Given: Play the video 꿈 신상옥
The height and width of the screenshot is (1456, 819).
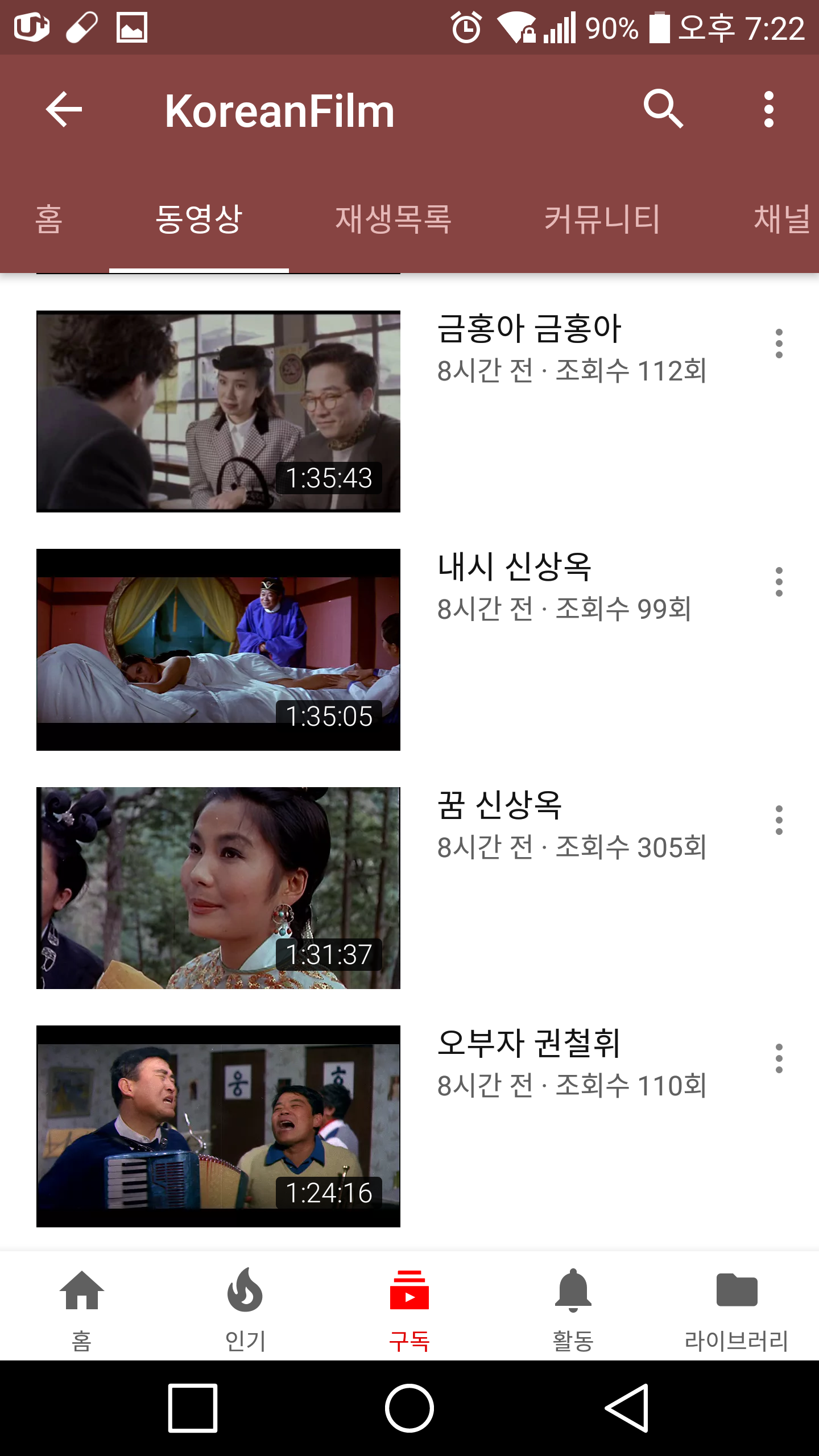Looking at the screenshot, I should [218, 888].
